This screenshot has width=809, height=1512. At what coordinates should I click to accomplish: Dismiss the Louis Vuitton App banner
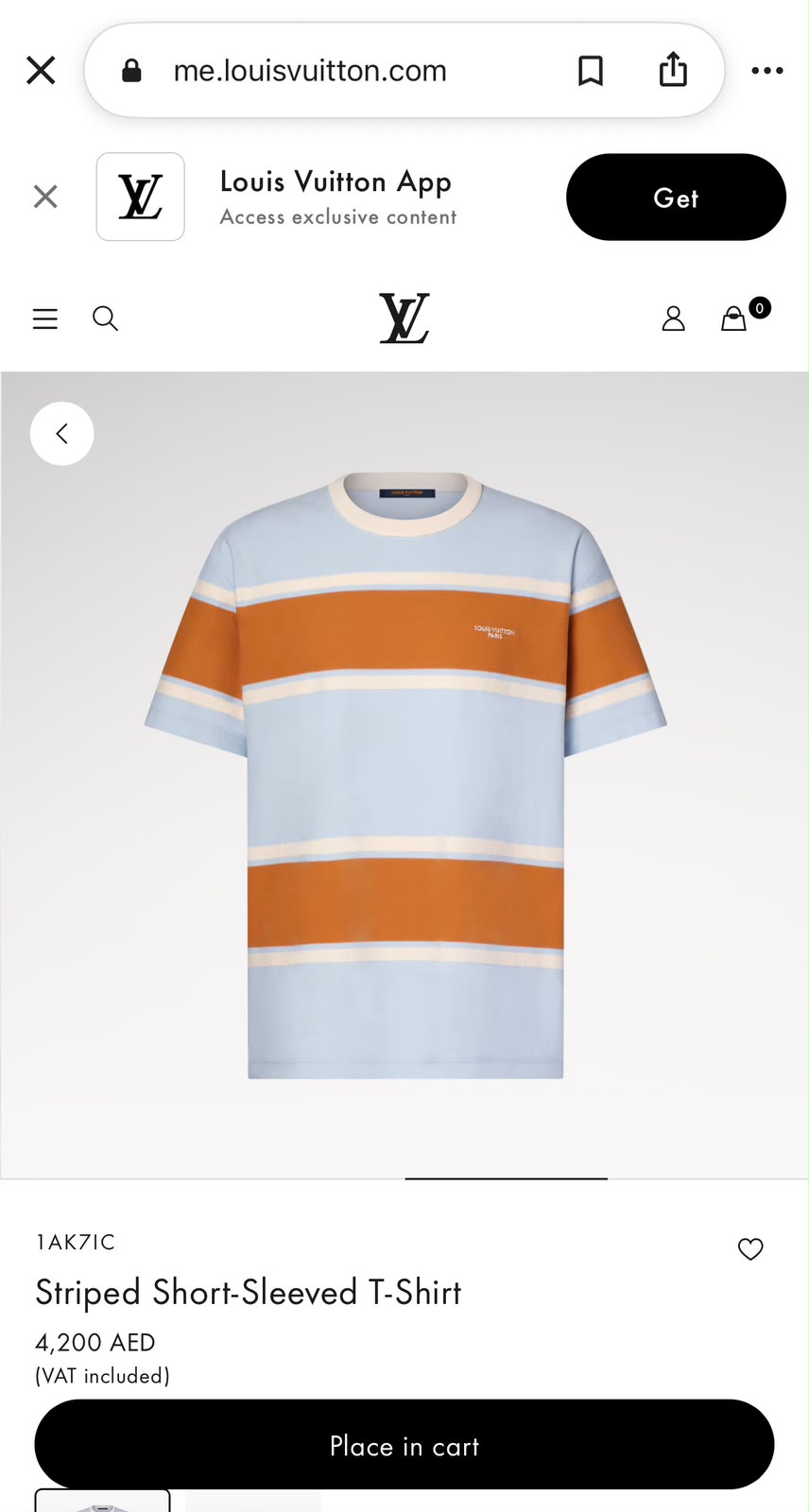(x=45, y=197)
